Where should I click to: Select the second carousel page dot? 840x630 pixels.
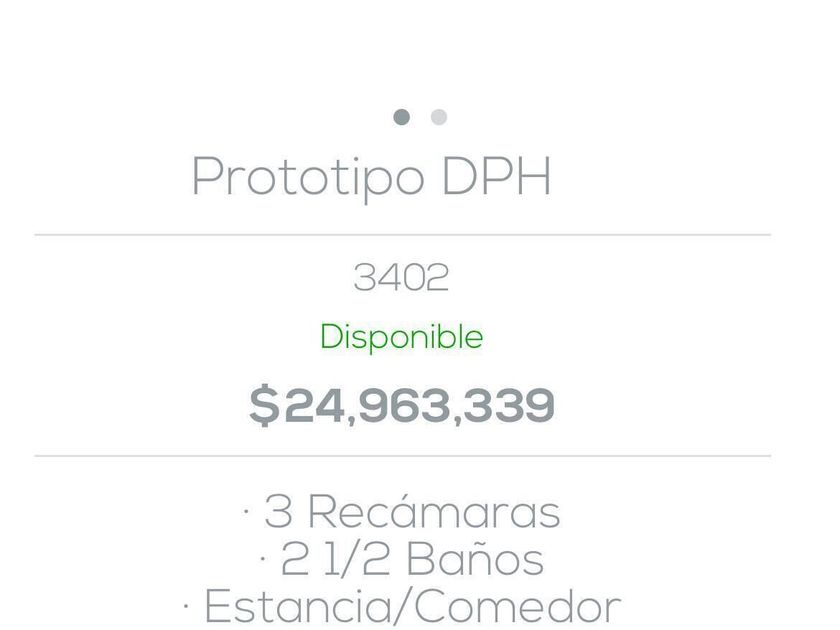[x=438, y=117]
